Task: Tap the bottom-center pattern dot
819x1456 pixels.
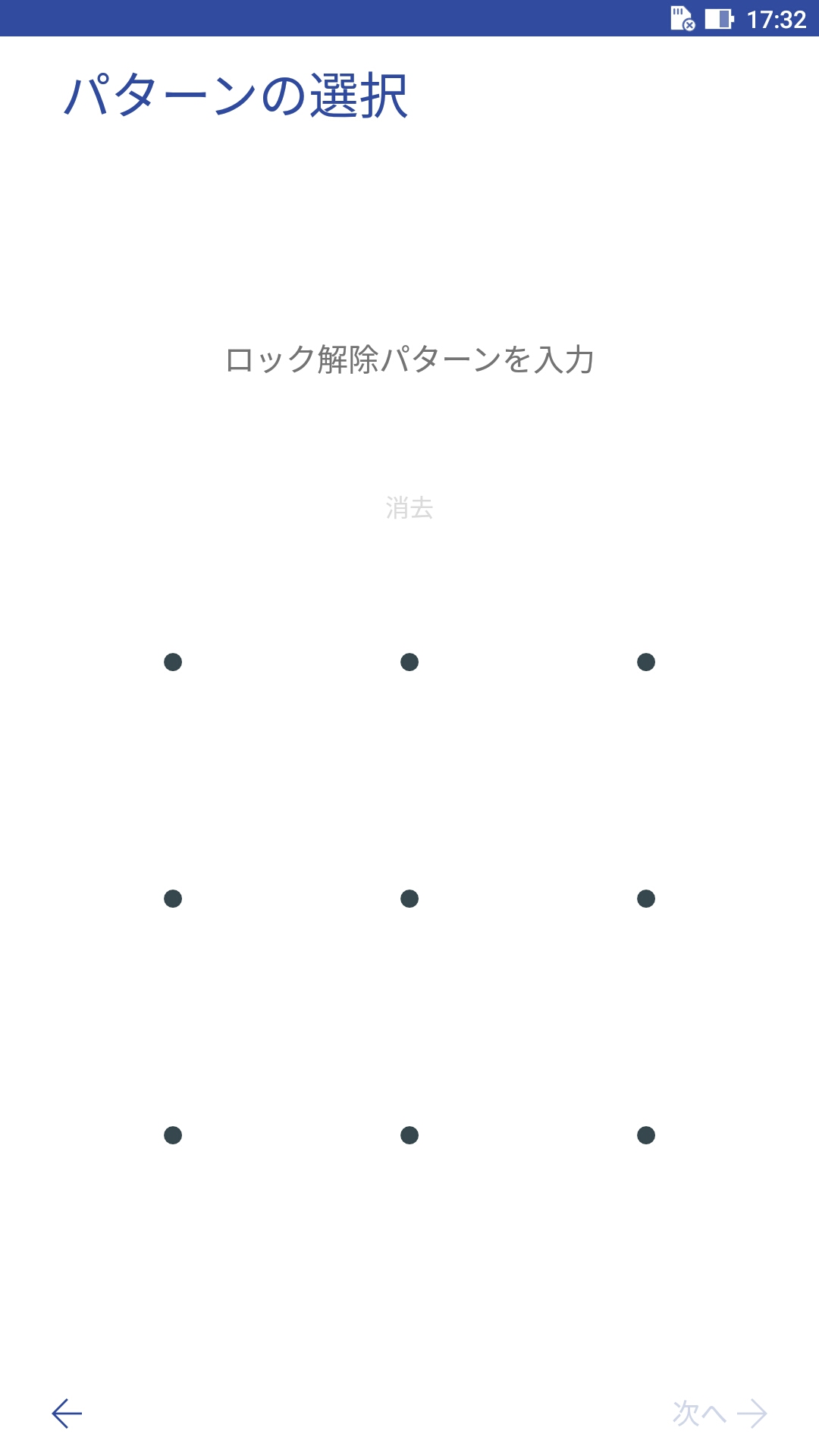Action: 409,1135
